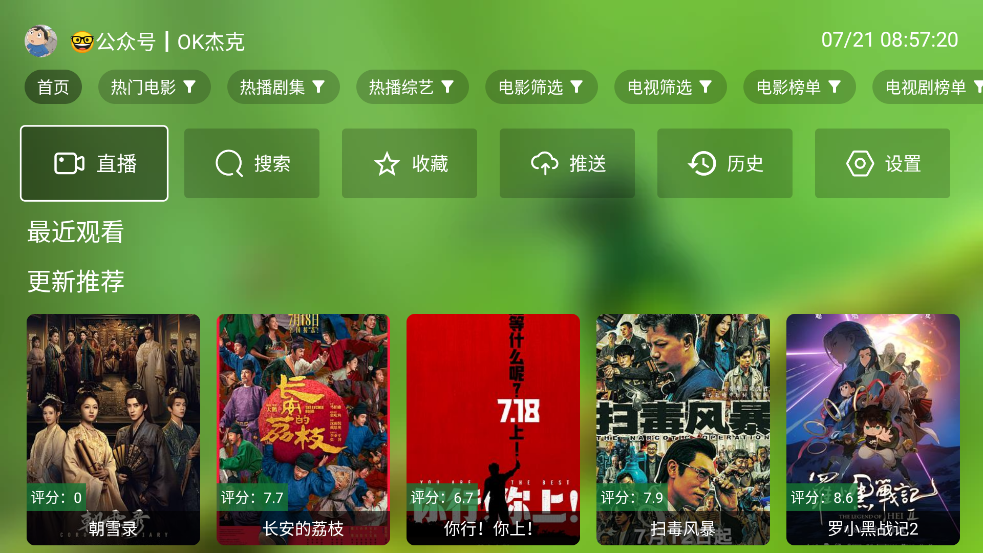Tap the 推送 push button

click(567, 163)
